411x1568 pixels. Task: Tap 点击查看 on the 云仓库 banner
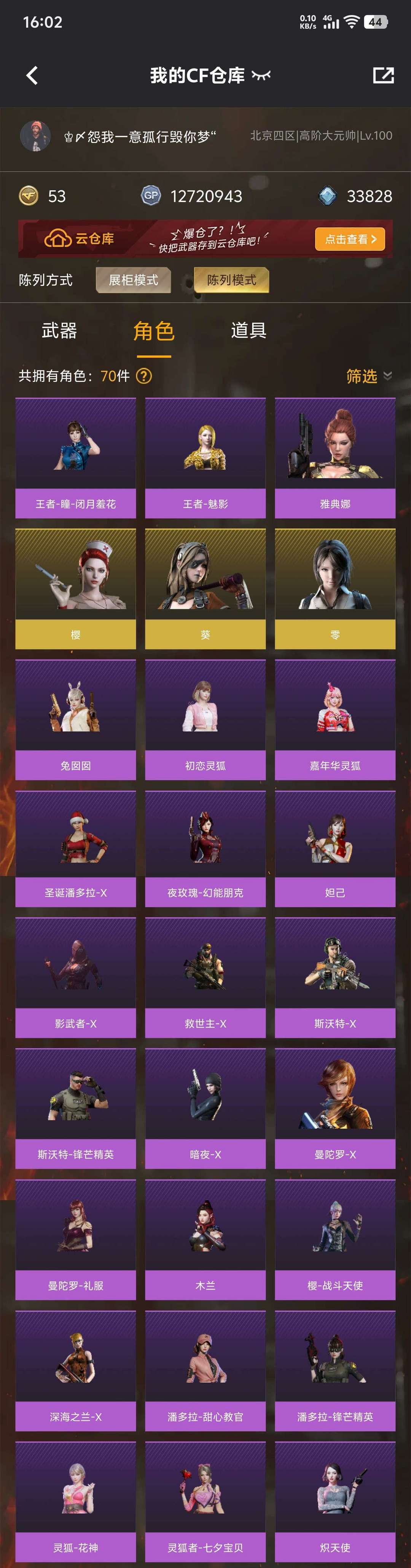(350, 239)
